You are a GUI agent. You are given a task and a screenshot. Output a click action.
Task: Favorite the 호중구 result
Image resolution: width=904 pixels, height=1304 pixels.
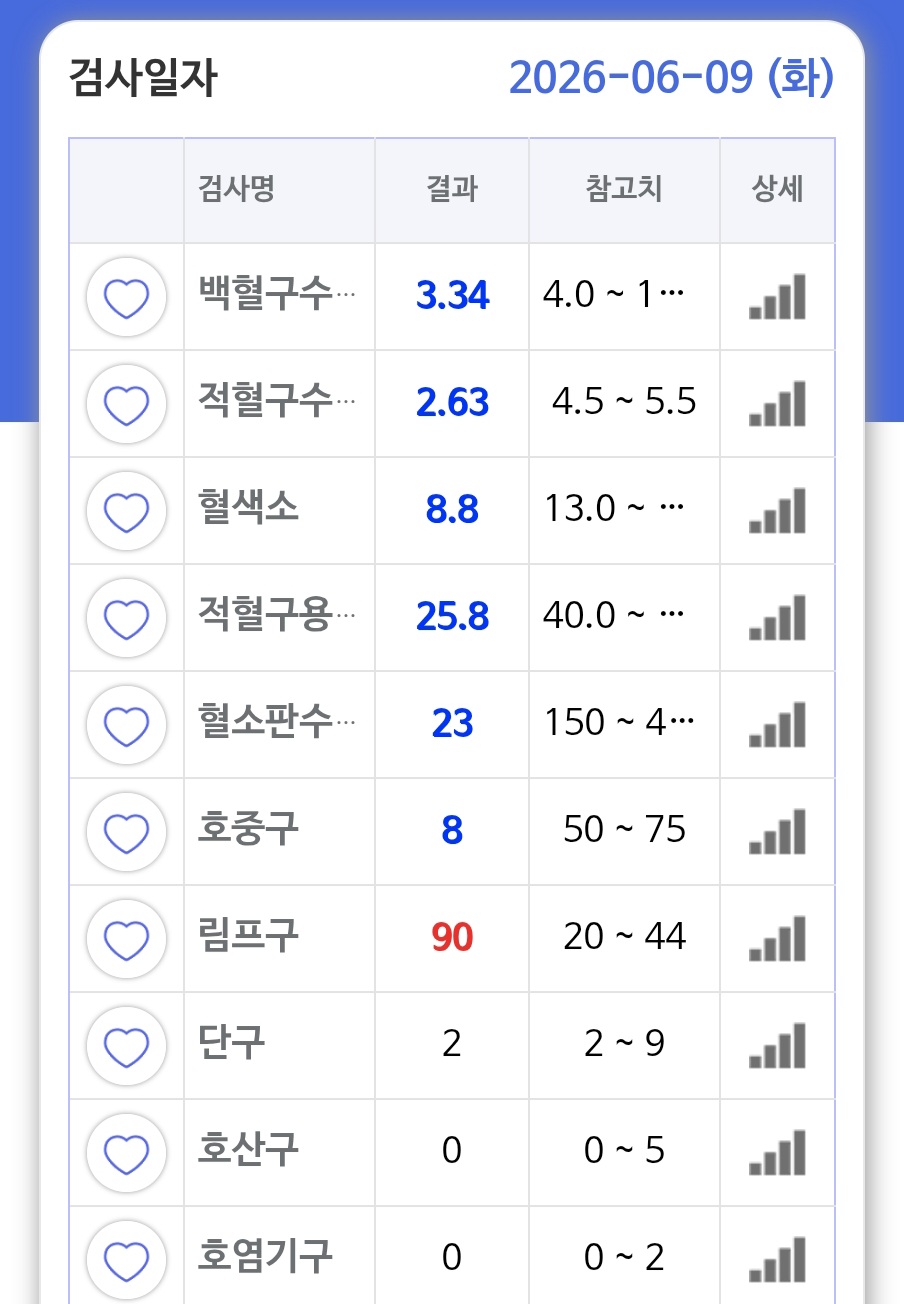127,832
